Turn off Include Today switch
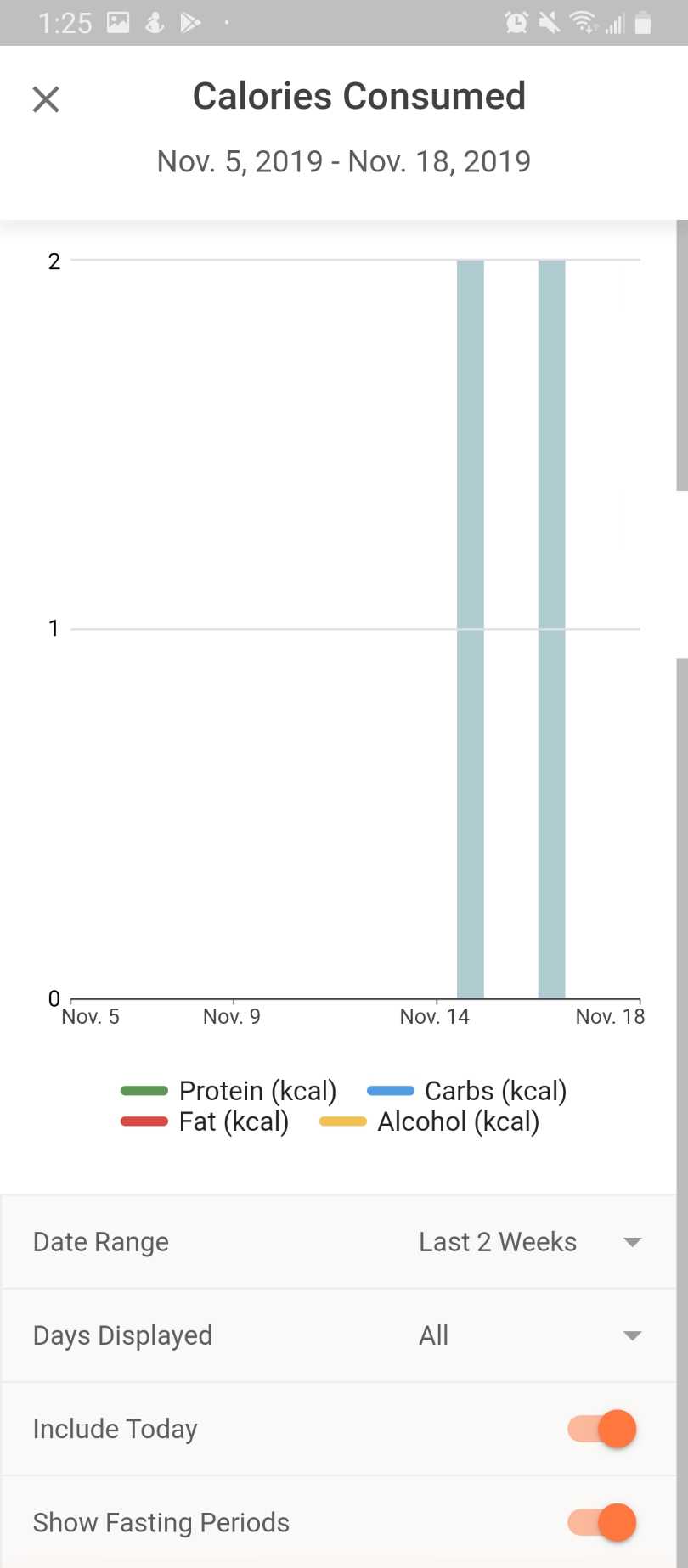This screenshot has height=1568, width=688. coord(602,1429)
